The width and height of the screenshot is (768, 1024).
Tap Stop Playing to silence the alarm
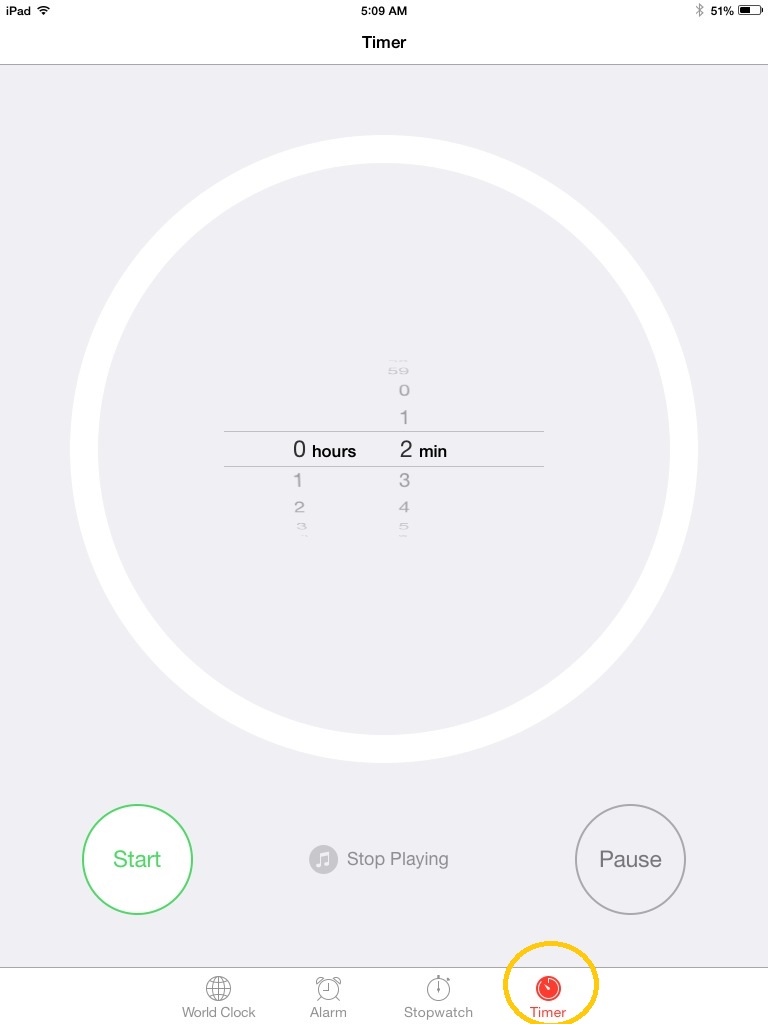397,859
